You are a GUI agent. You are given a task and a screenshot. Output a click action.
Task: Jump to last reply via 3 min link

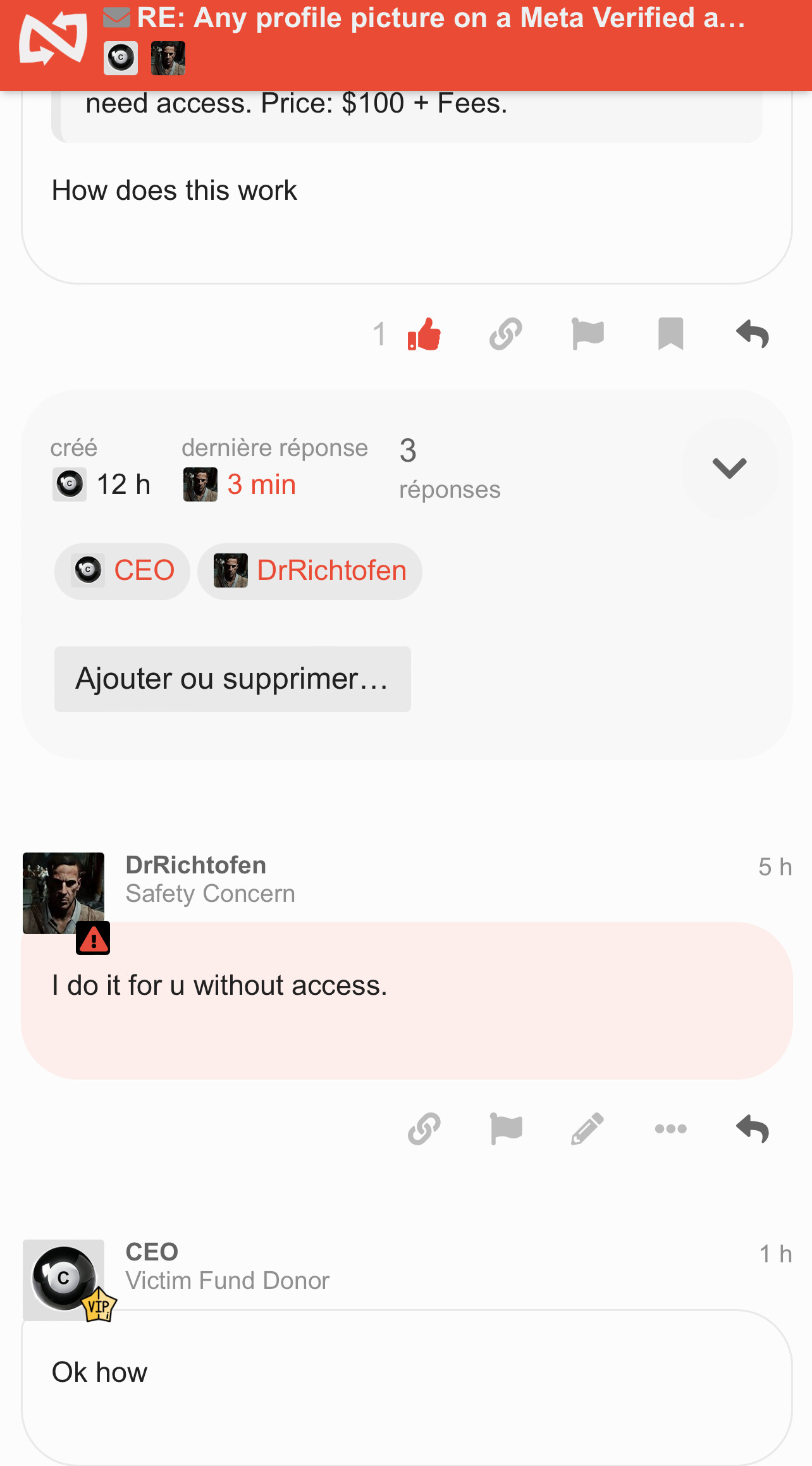261,484
